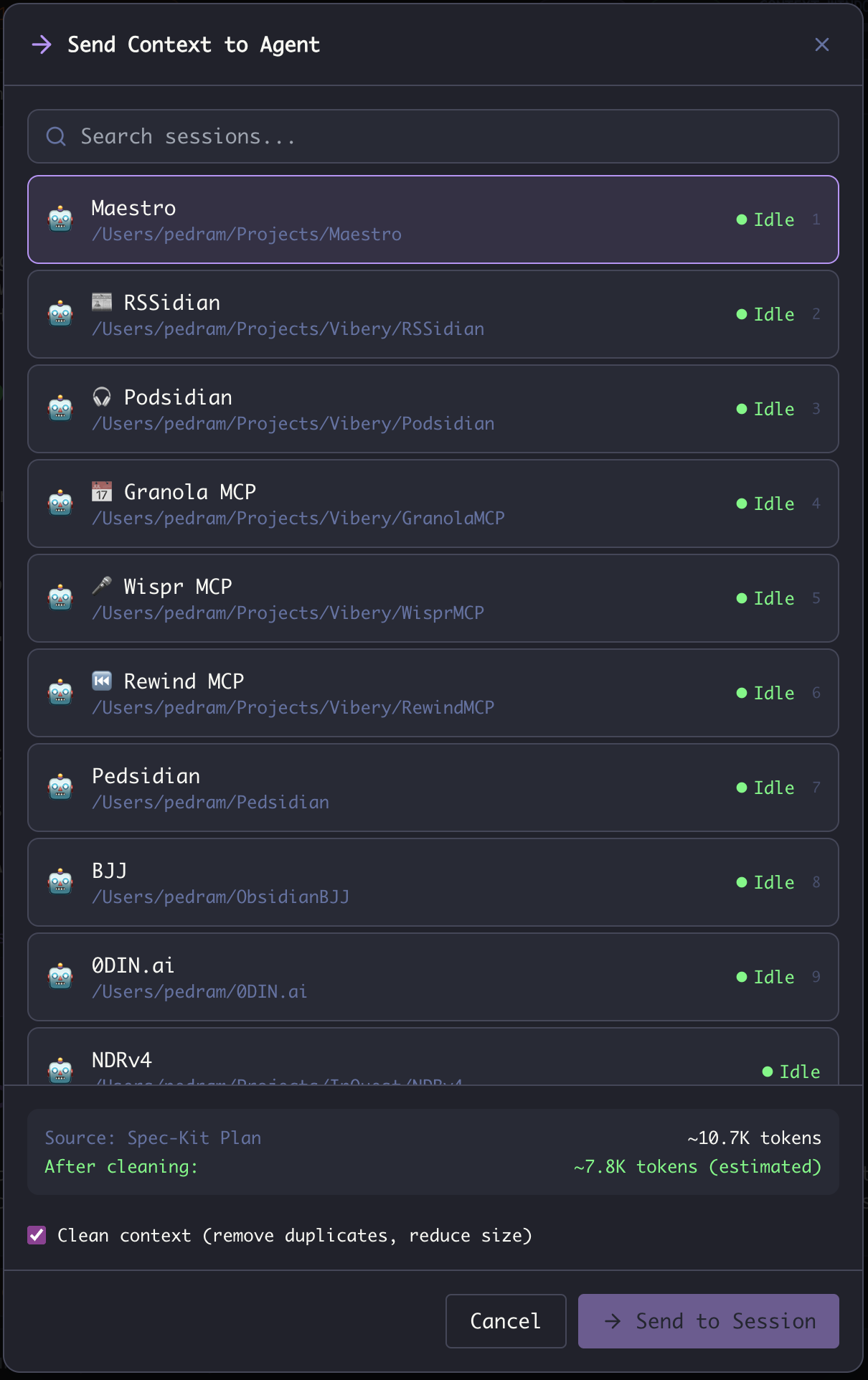Select the NDRv4 session
Screen dimensions: 868x1380
click(433, 1062)
